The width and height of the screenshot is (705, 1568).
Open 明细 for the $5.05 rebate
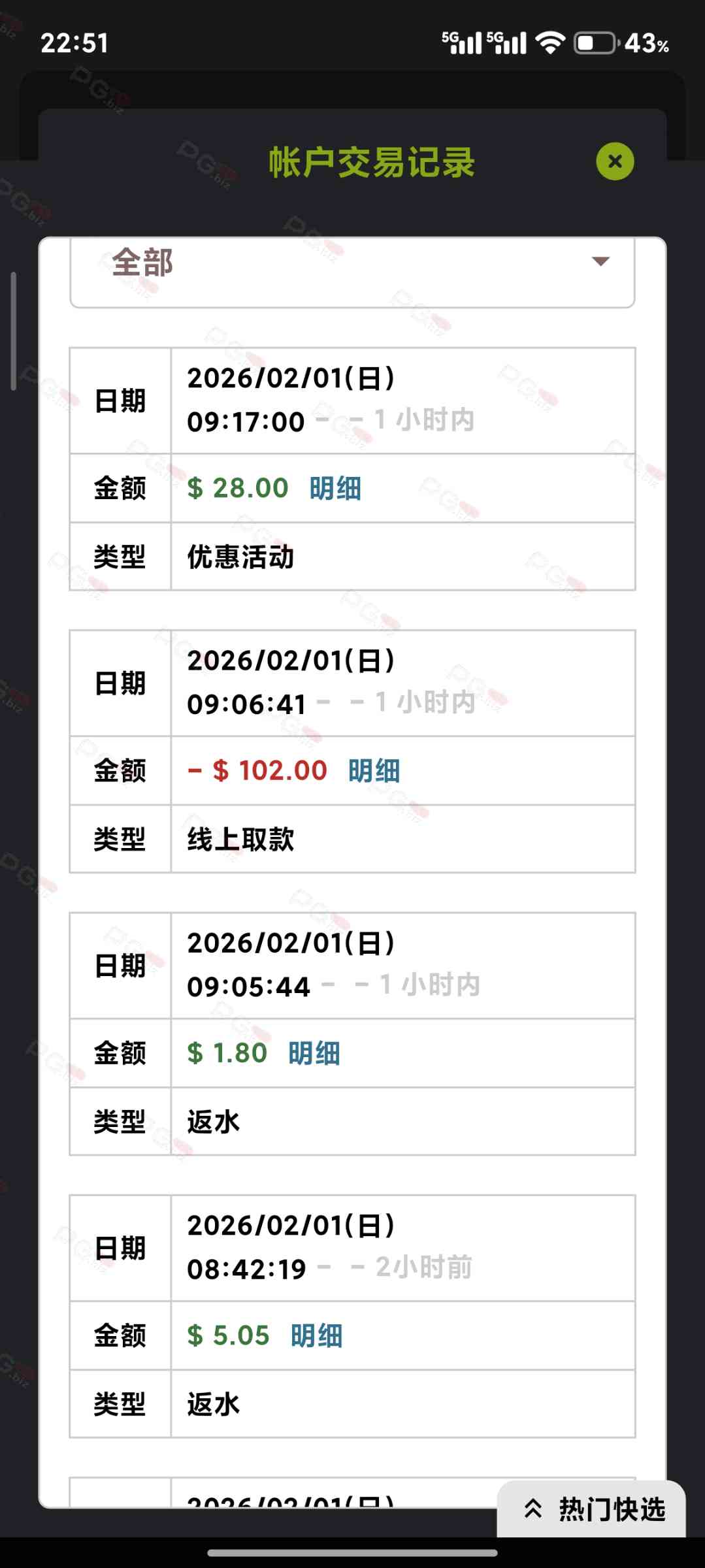click(x=316, y=1335)
